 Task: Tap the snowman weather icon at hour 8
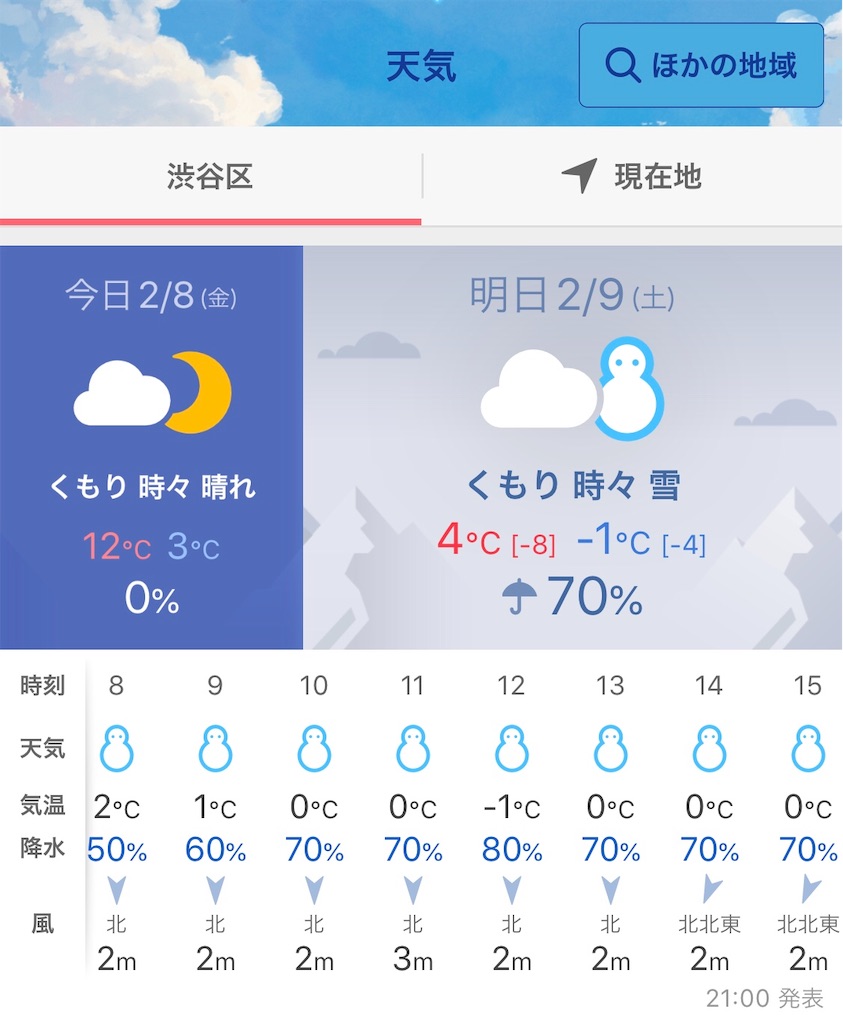click(x=116, y=748)
